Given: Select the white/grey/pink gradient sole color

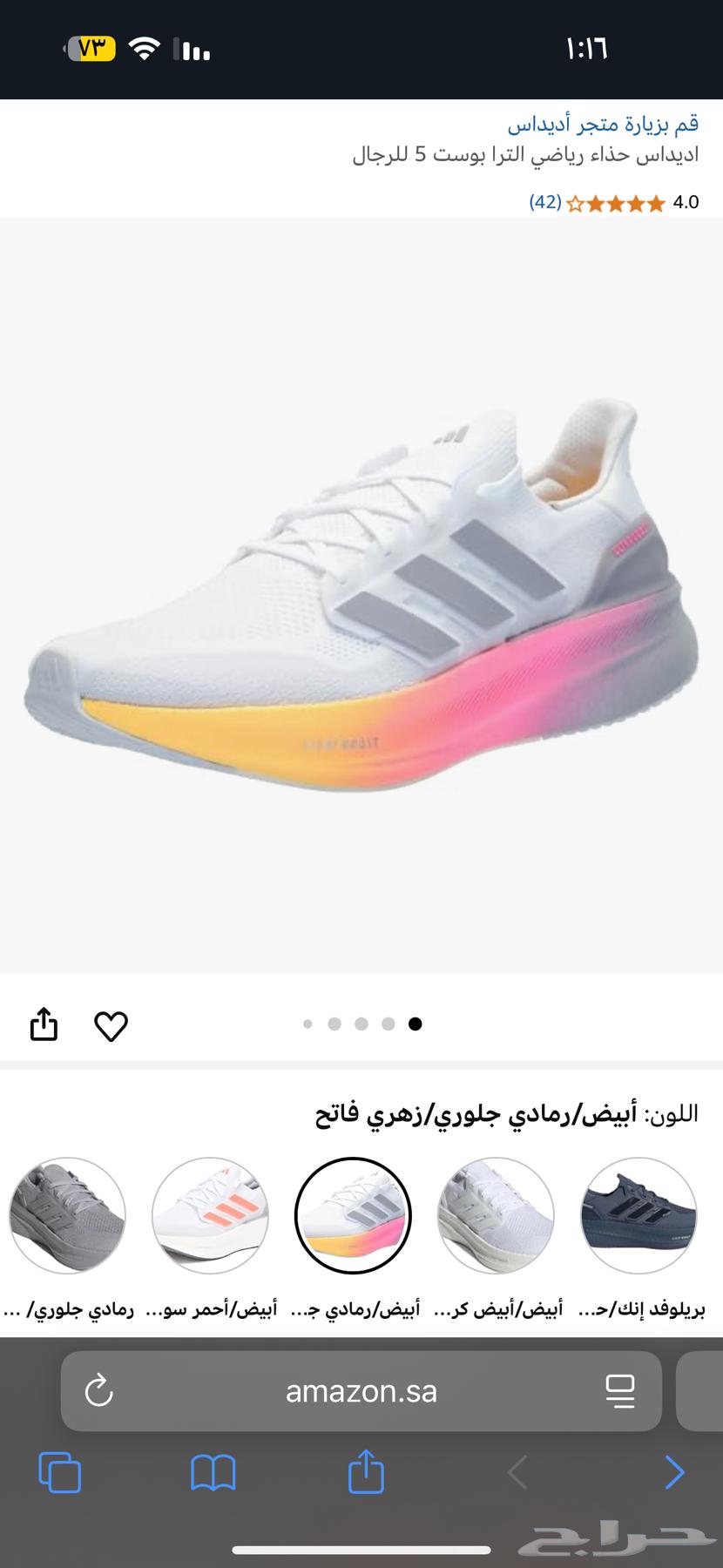Looking at the screenshot, I should click(x=353, y=1215).
